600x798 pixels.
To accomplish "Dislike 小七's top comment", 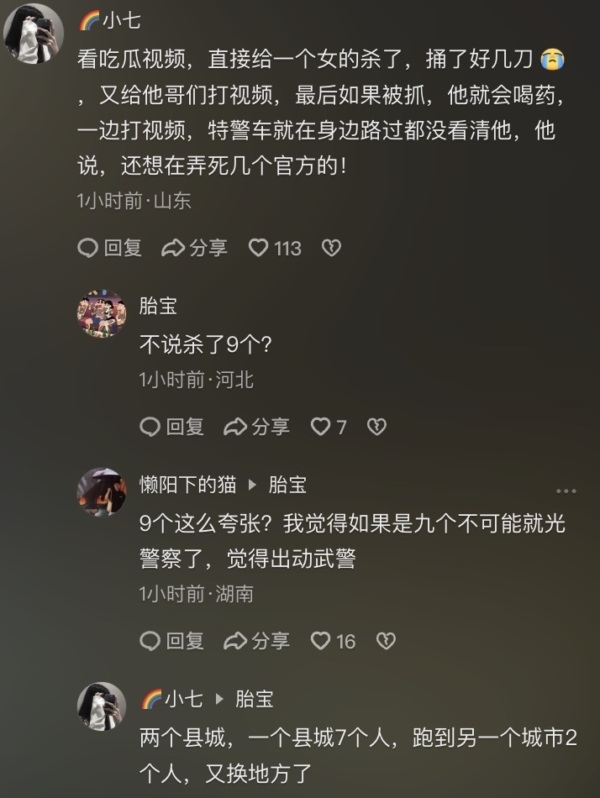I will point(331,247).
